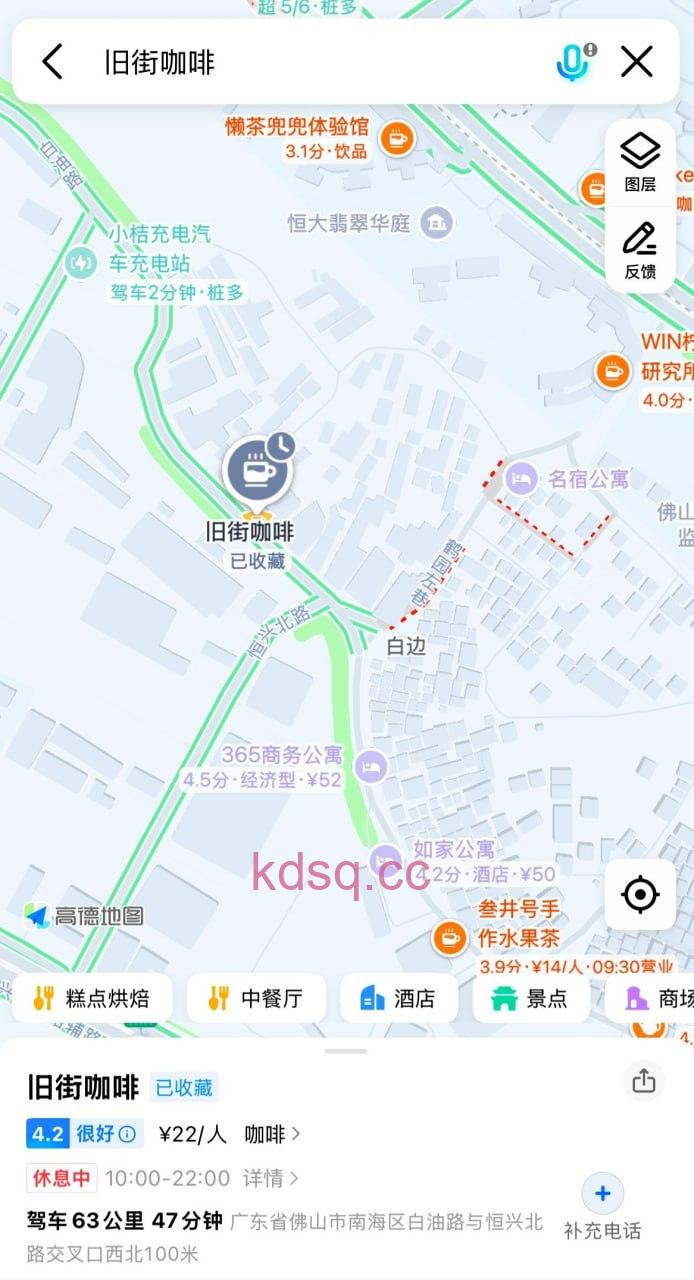Select the 酒店 nearby chip
The height and width of the screenshot is (1280, 694).
tap(399, 998)
